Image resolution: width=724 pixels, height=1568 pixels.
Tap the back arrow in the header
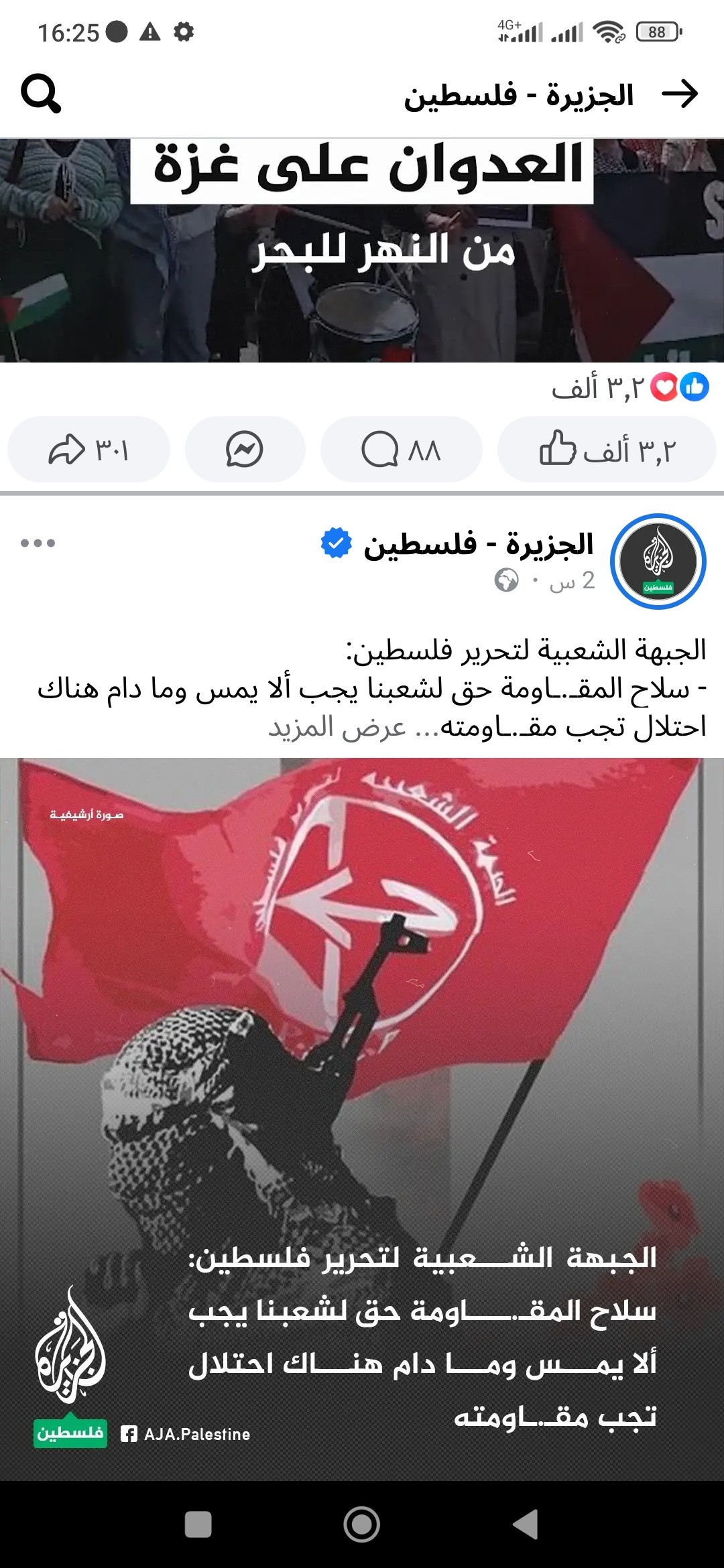680,93
